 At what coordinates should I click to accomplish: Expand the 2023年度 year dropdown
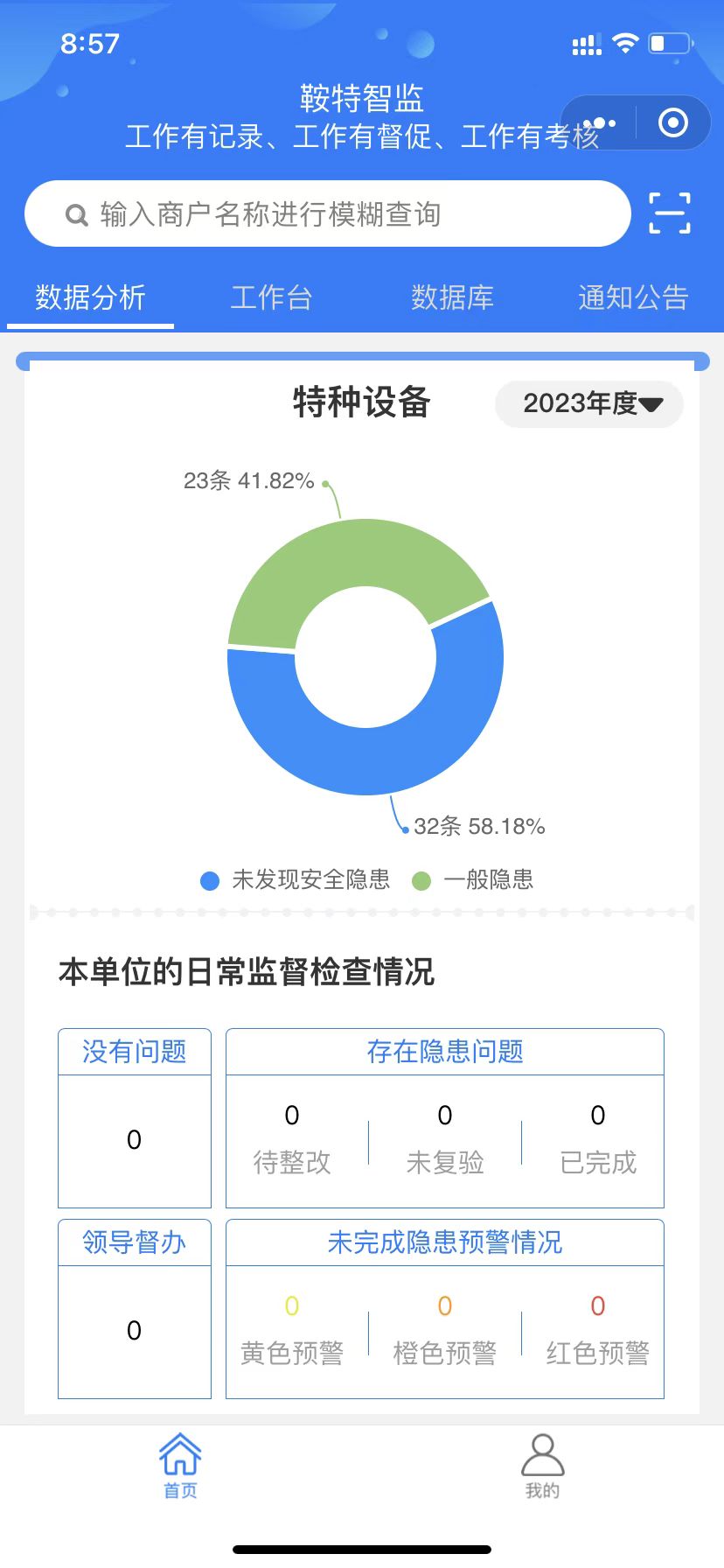589,404
